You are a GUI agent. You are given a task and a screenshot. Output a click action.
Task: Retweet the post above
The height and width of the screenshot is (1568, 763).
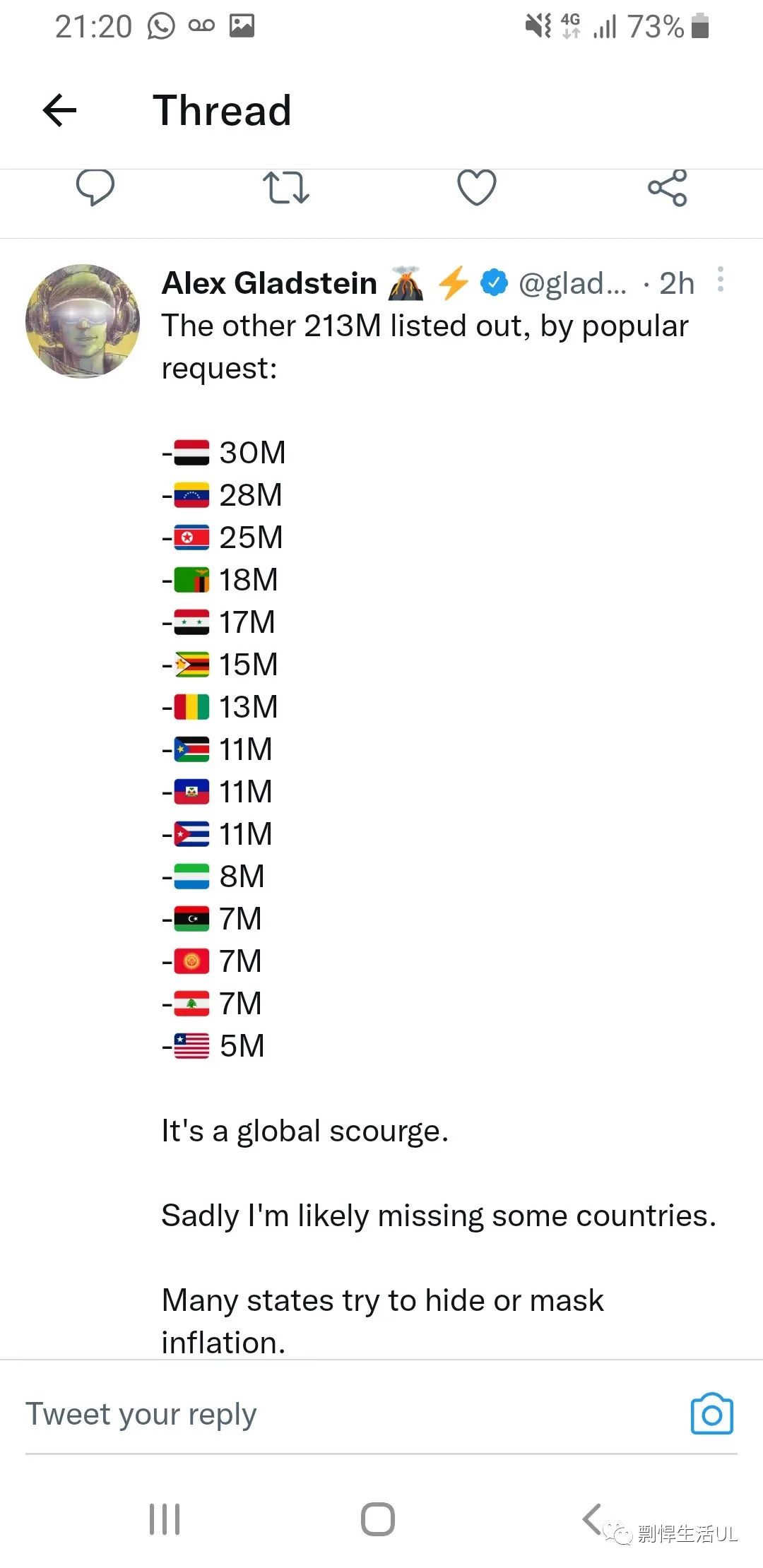click(285, 188)
